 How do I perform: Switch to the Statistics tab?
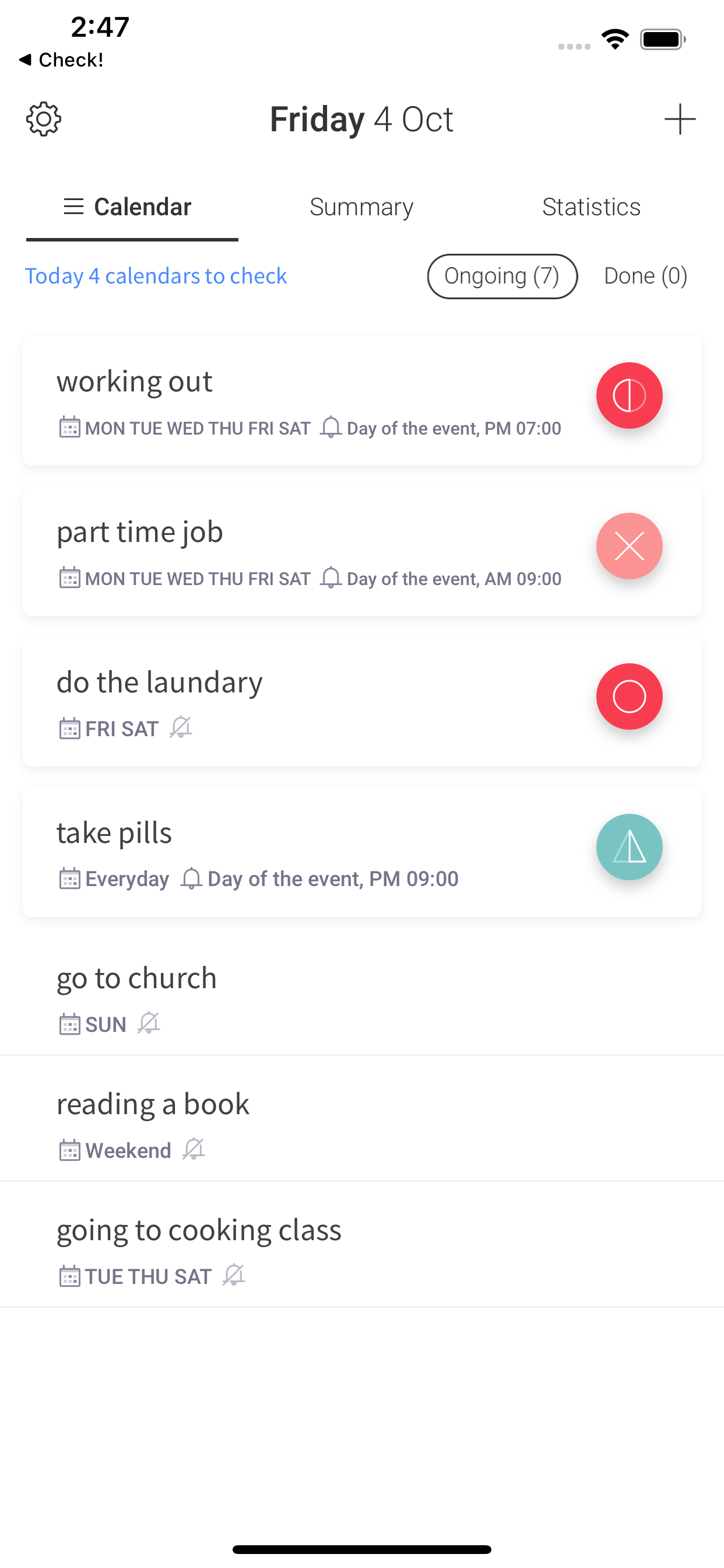click(x=591, y=207)
